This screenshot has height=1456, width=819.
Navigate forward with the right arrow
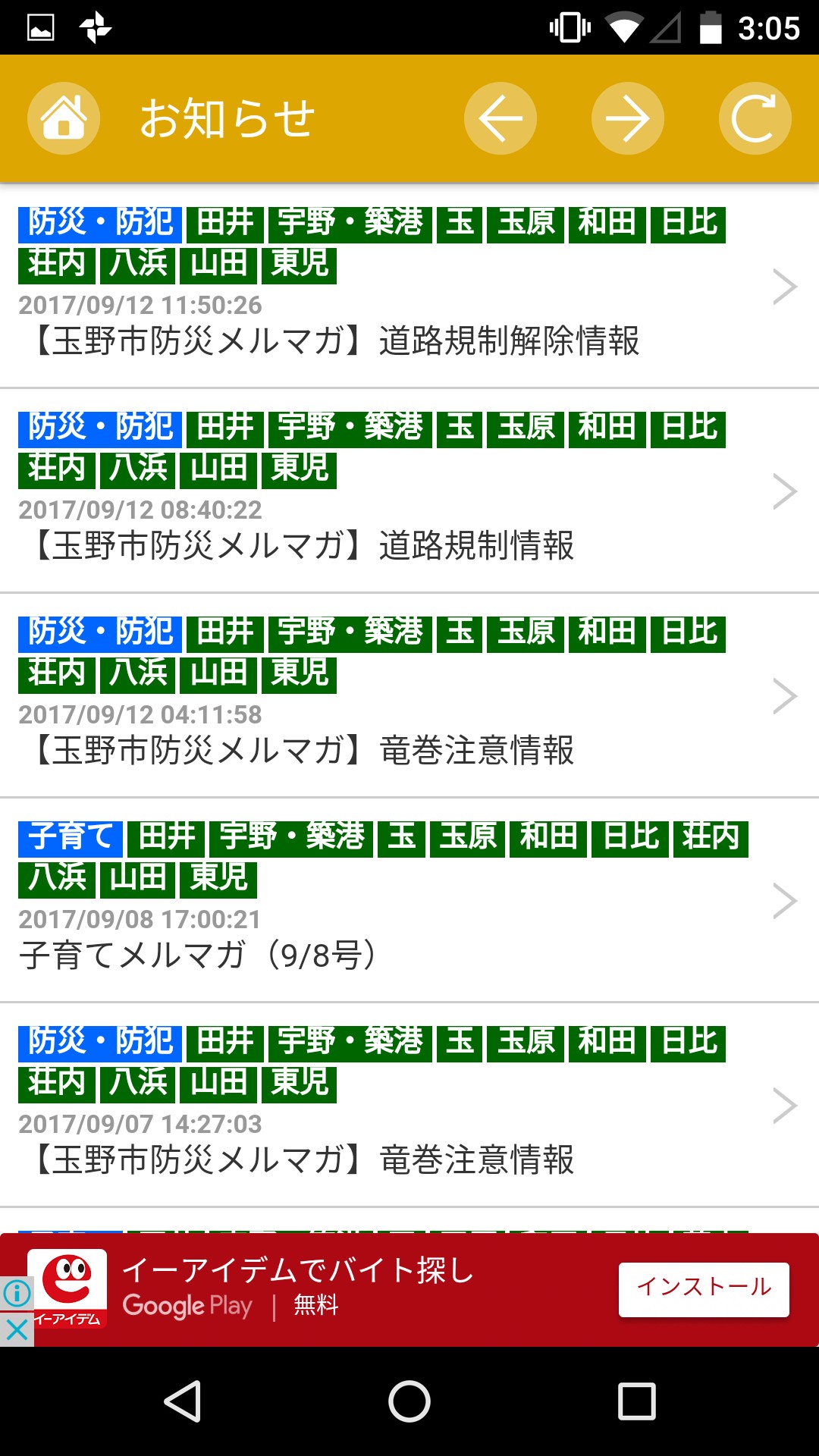pos(628,118)
